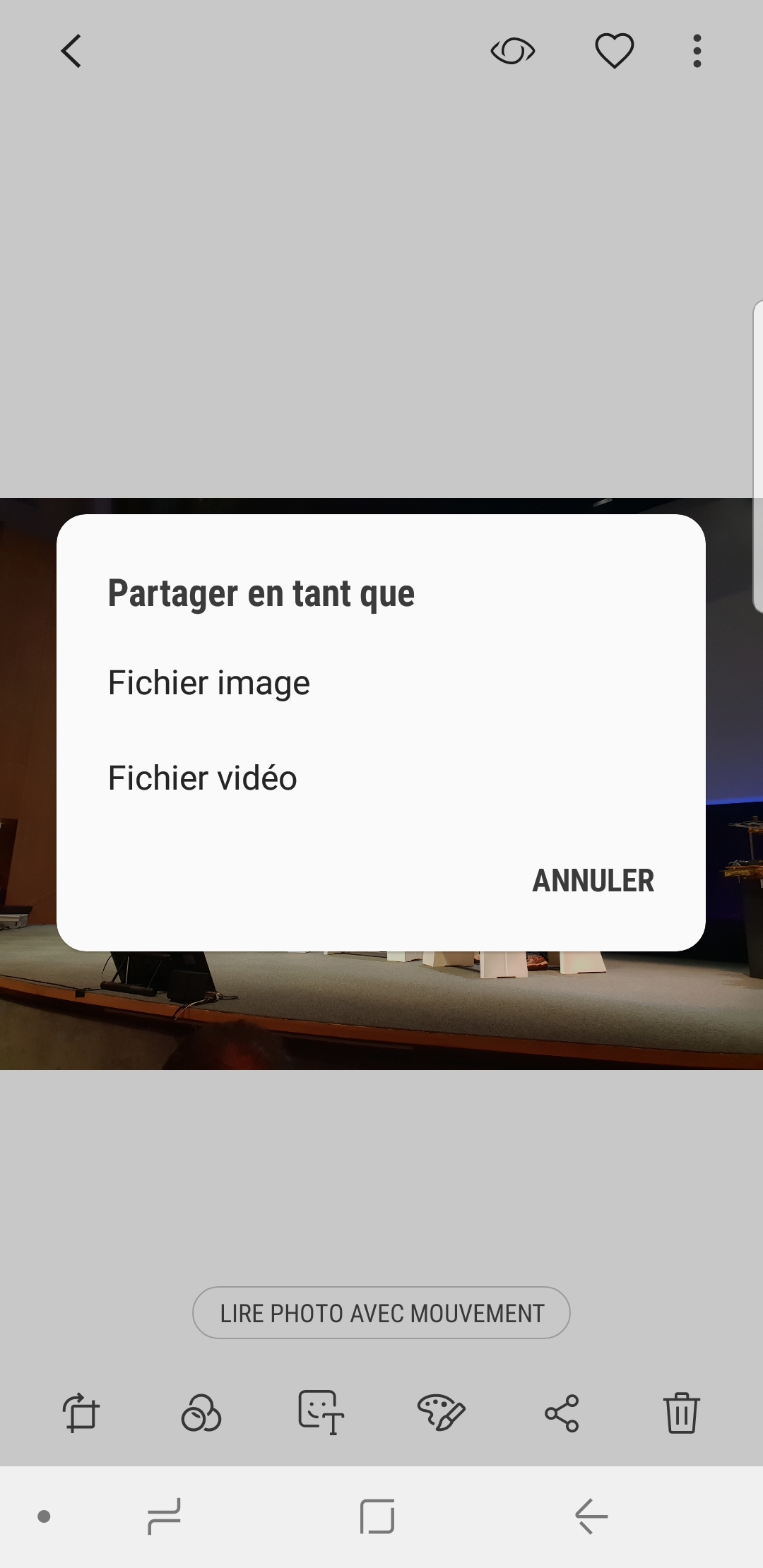Image resolution: width=763 pixels, height=1568 pixels.
Task: Dismiss the dialog with Annuler
Action: (x=593, y=881)
